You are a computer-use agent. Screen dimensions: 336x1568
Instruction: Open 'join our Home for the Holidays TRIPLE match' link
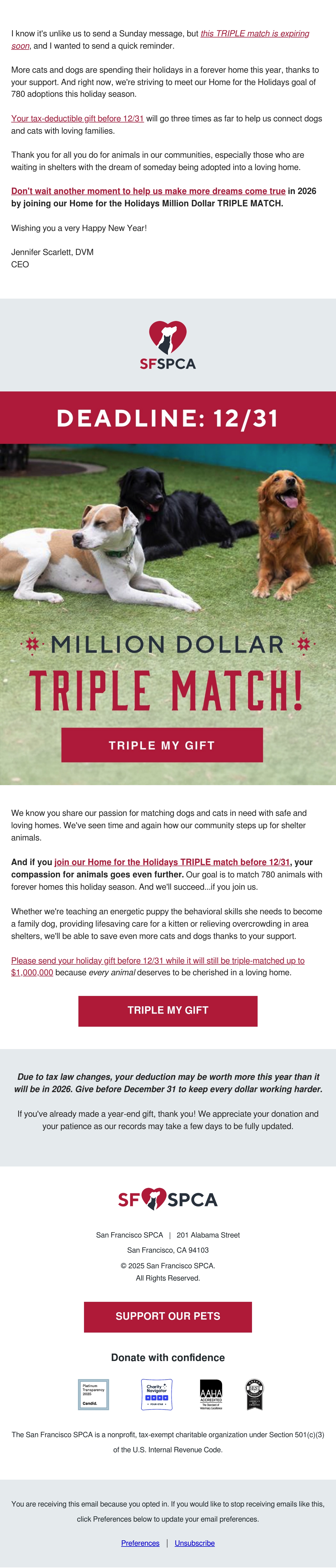click(172, 862)
